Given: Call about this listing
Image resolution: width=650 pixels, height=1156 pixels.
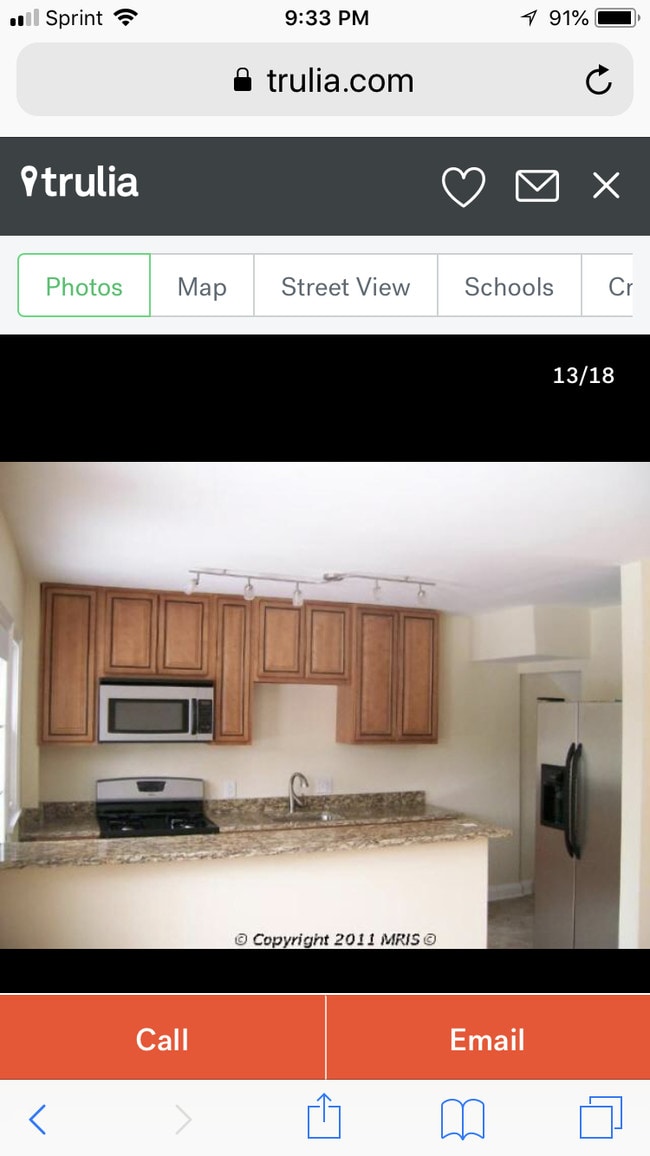Looking at the screenshot, I should pos(162,1039).
